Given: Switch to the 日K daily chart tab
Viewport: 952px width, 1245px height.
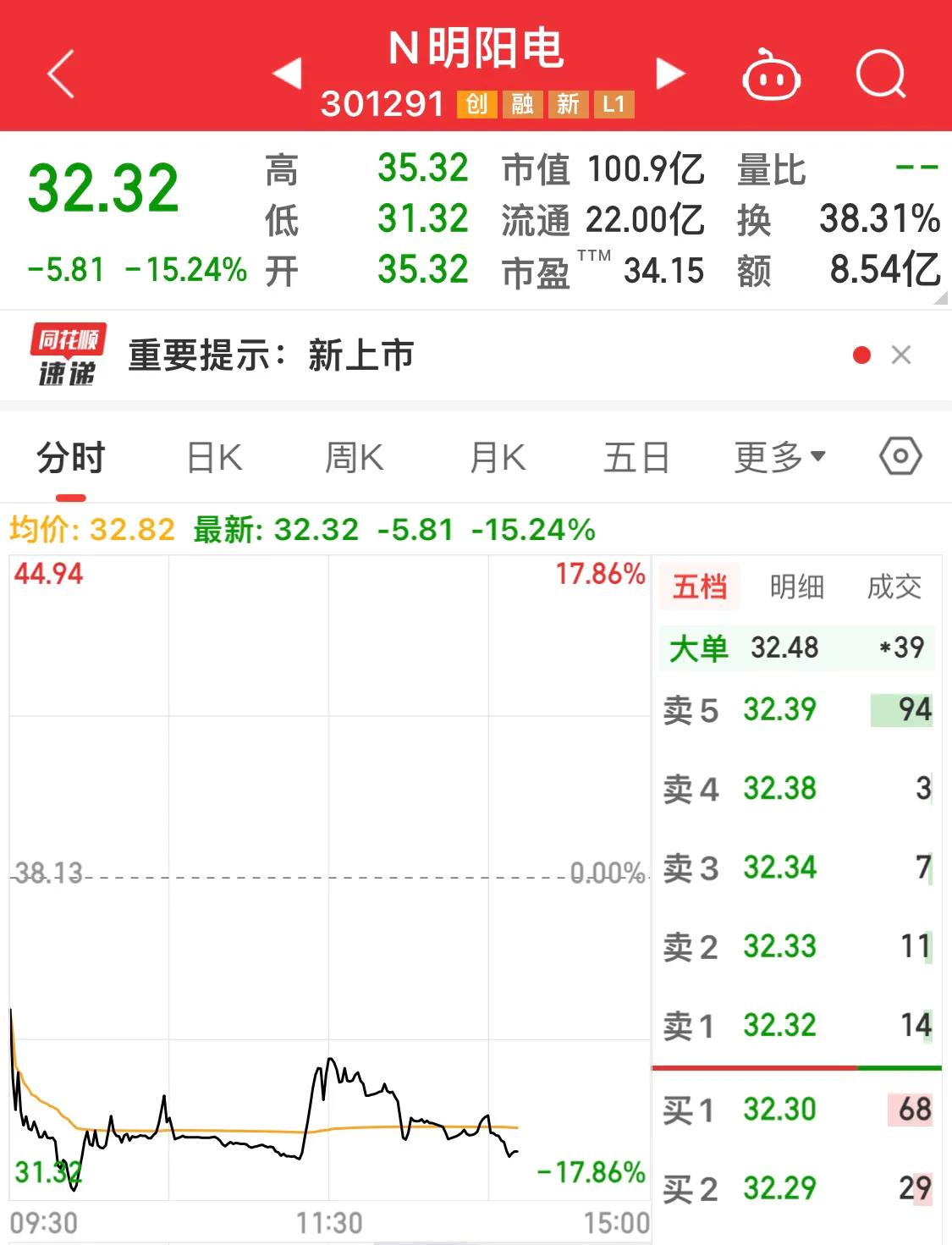Looking at the screenshot, I should (214, 455).
